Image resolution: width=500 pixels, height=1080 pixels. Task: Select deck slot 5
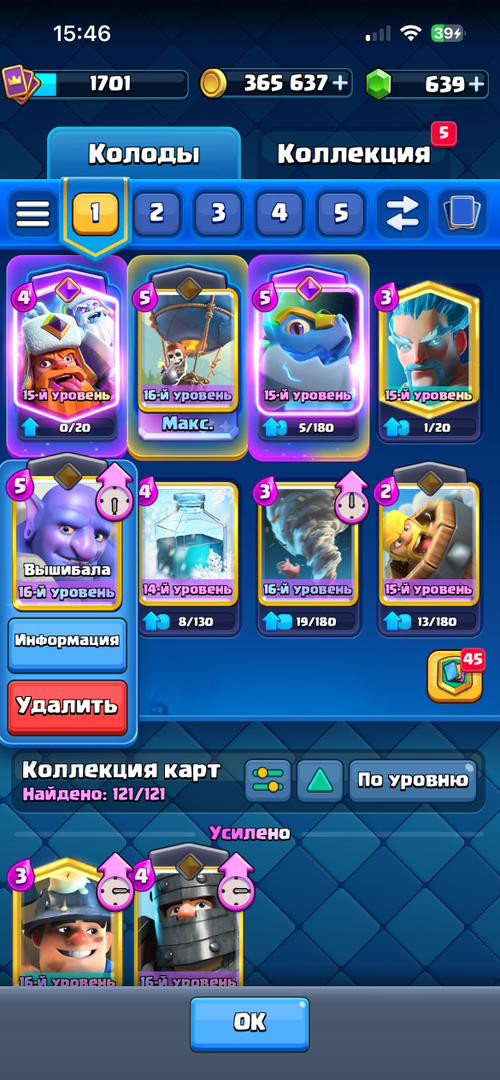340,214
